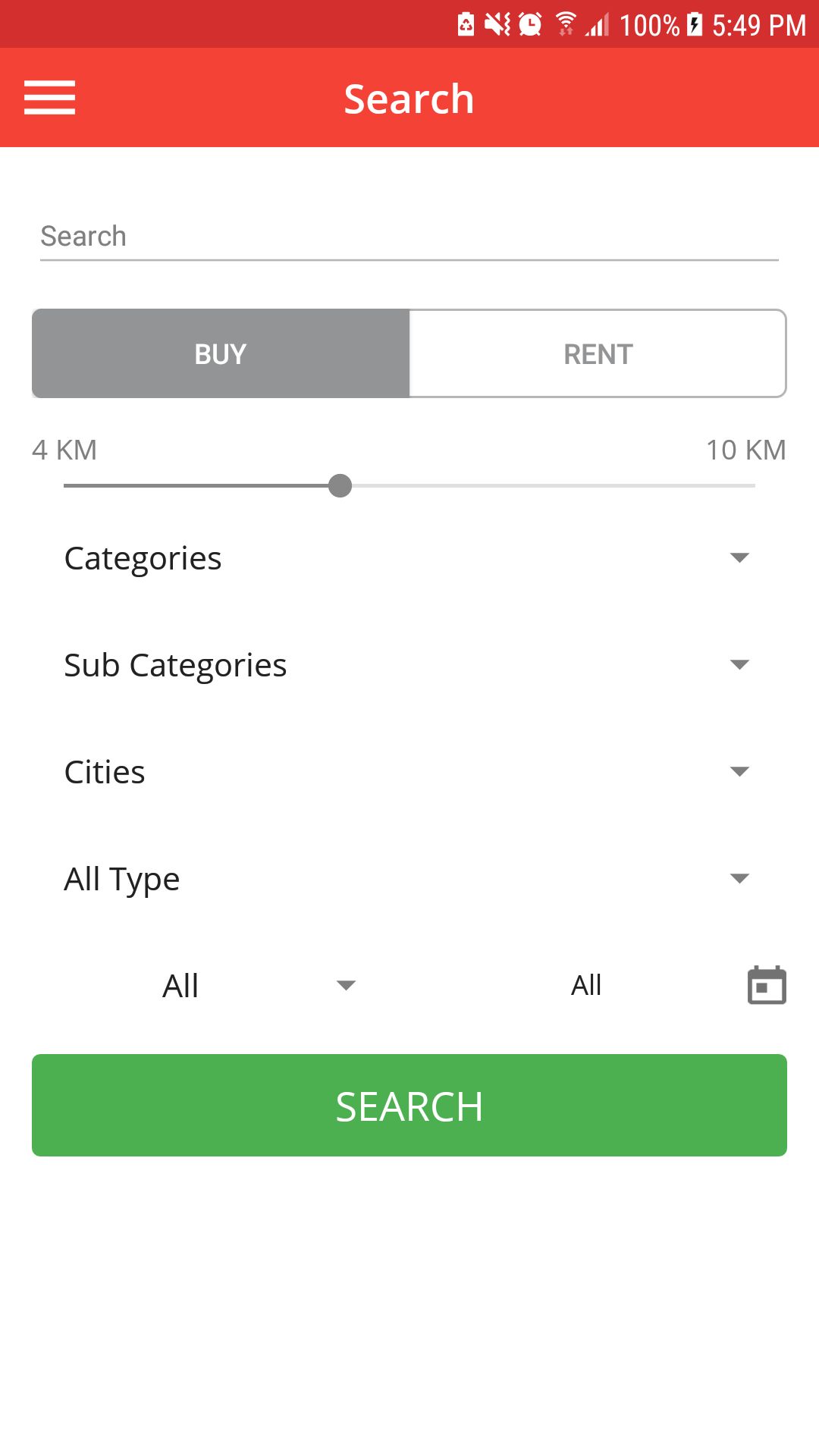The height and width of the screenshot is (1456, 819).
Task: Tap the green SEARCH button
Action: click(x=409, y=1105)
